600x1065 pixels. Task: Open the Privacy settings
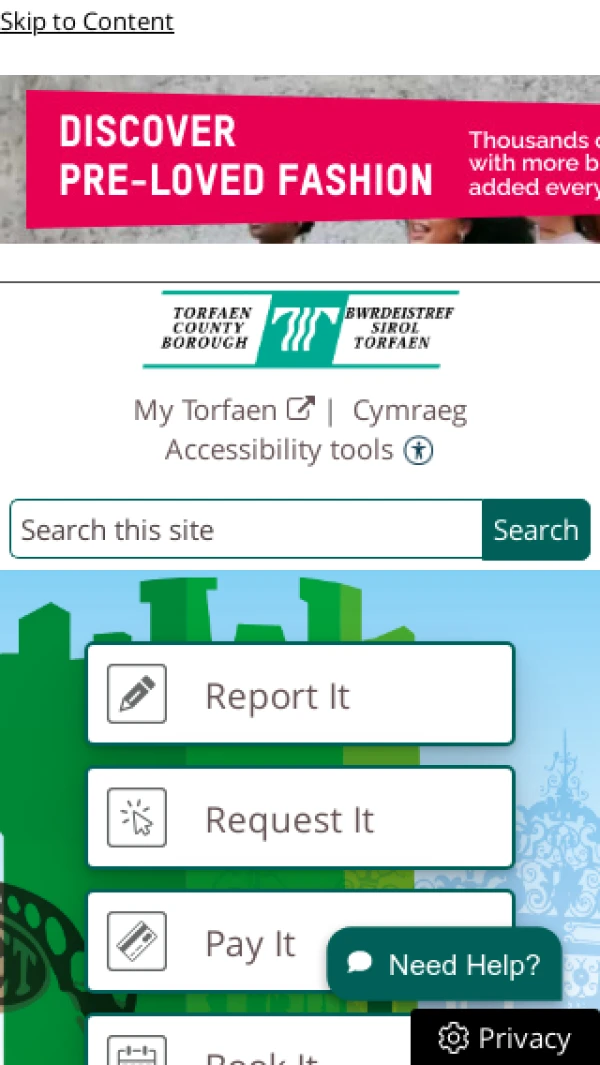[x=505, y=1038]
